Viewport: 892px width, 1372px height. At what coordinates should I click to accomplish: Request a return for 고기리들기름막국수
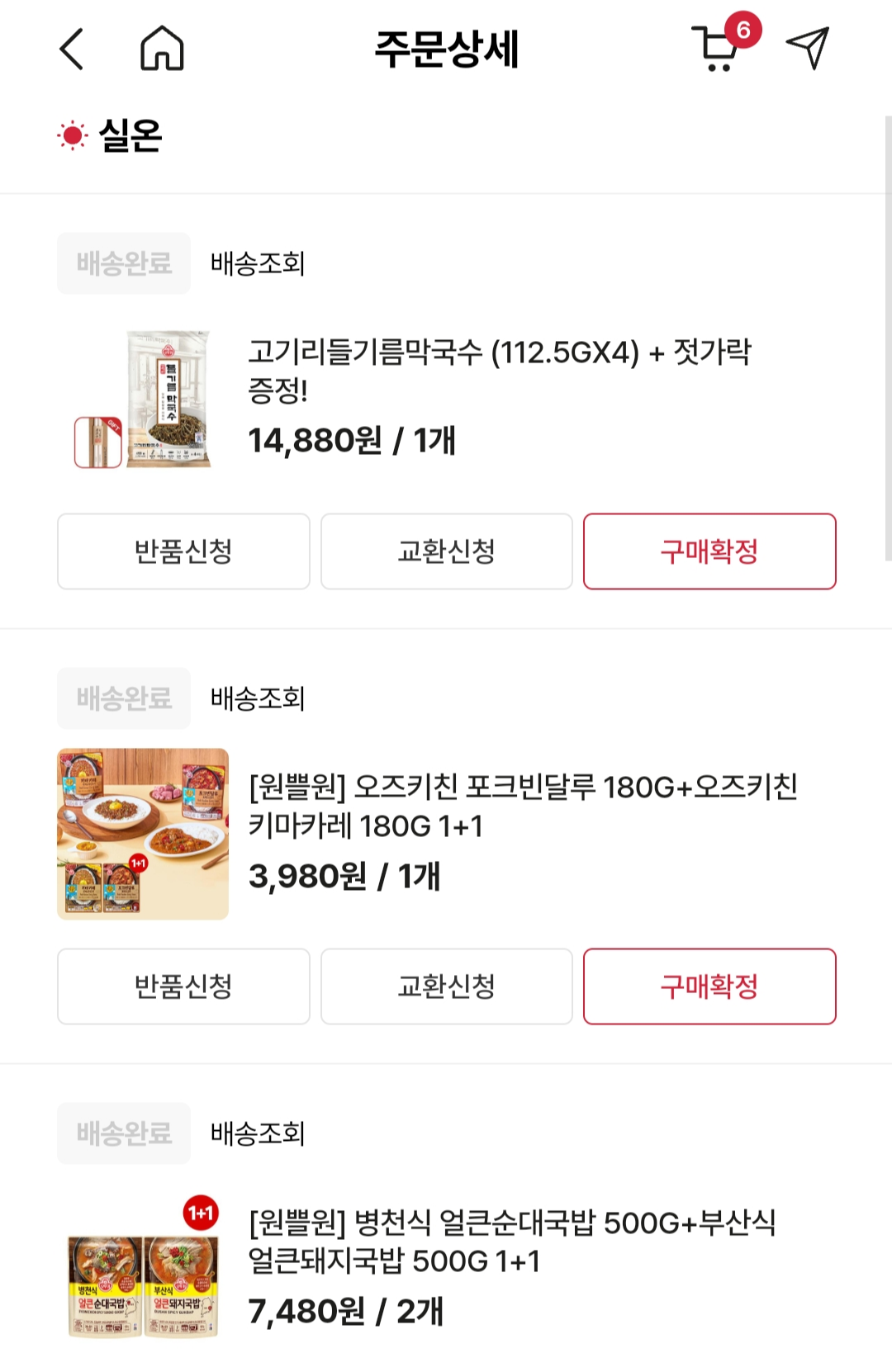click(183, 551)
